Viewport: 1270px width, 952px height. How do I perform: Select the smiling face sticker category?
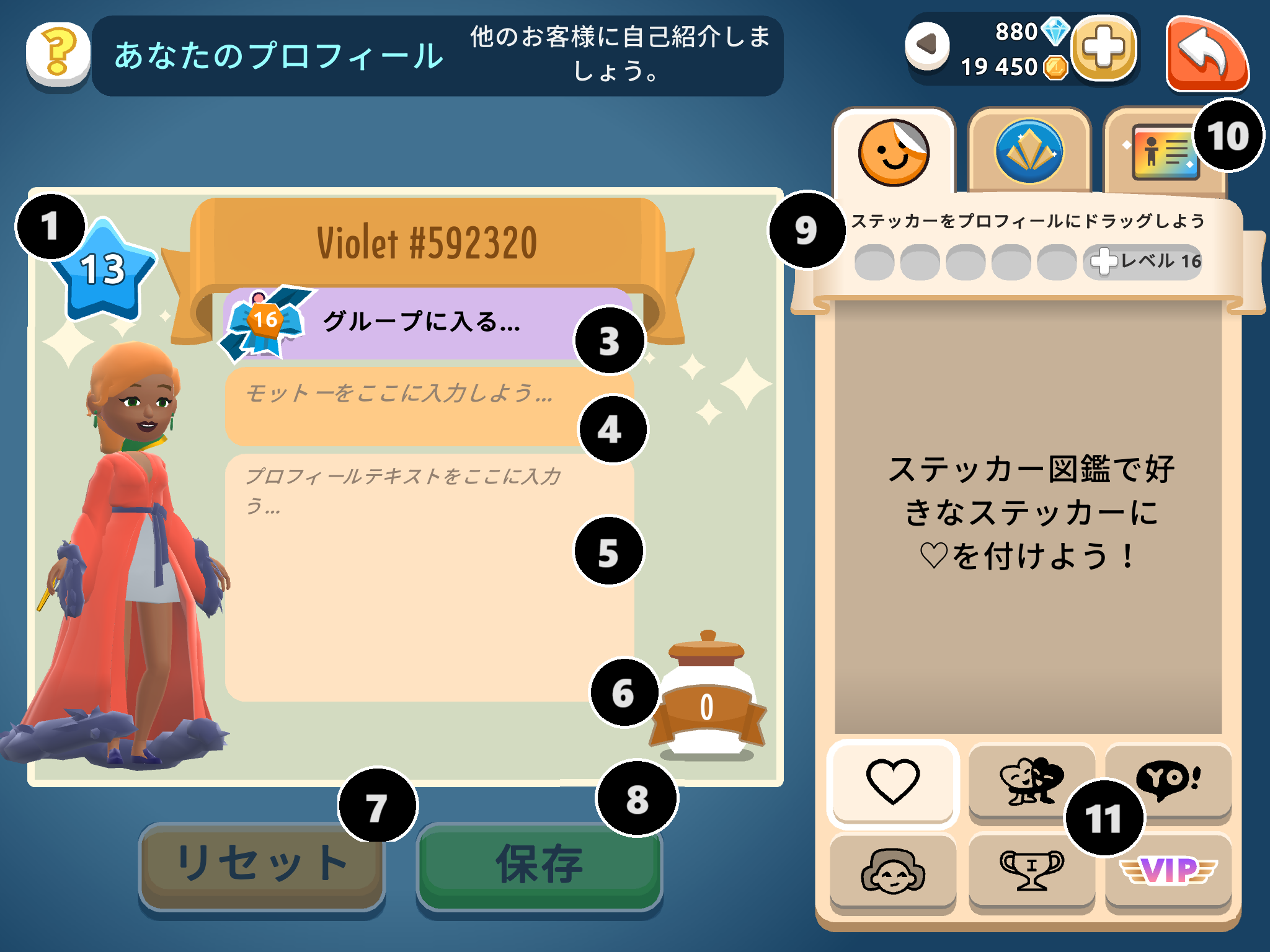tap(892, 871)
